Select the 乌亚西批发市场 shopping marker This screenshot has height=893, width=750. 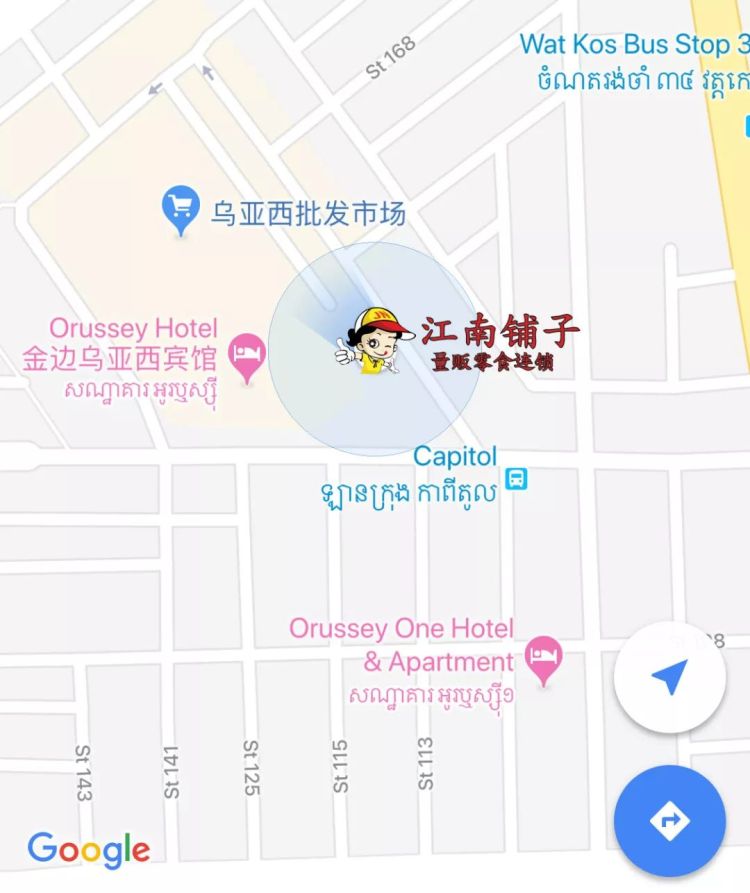point(180,210)
